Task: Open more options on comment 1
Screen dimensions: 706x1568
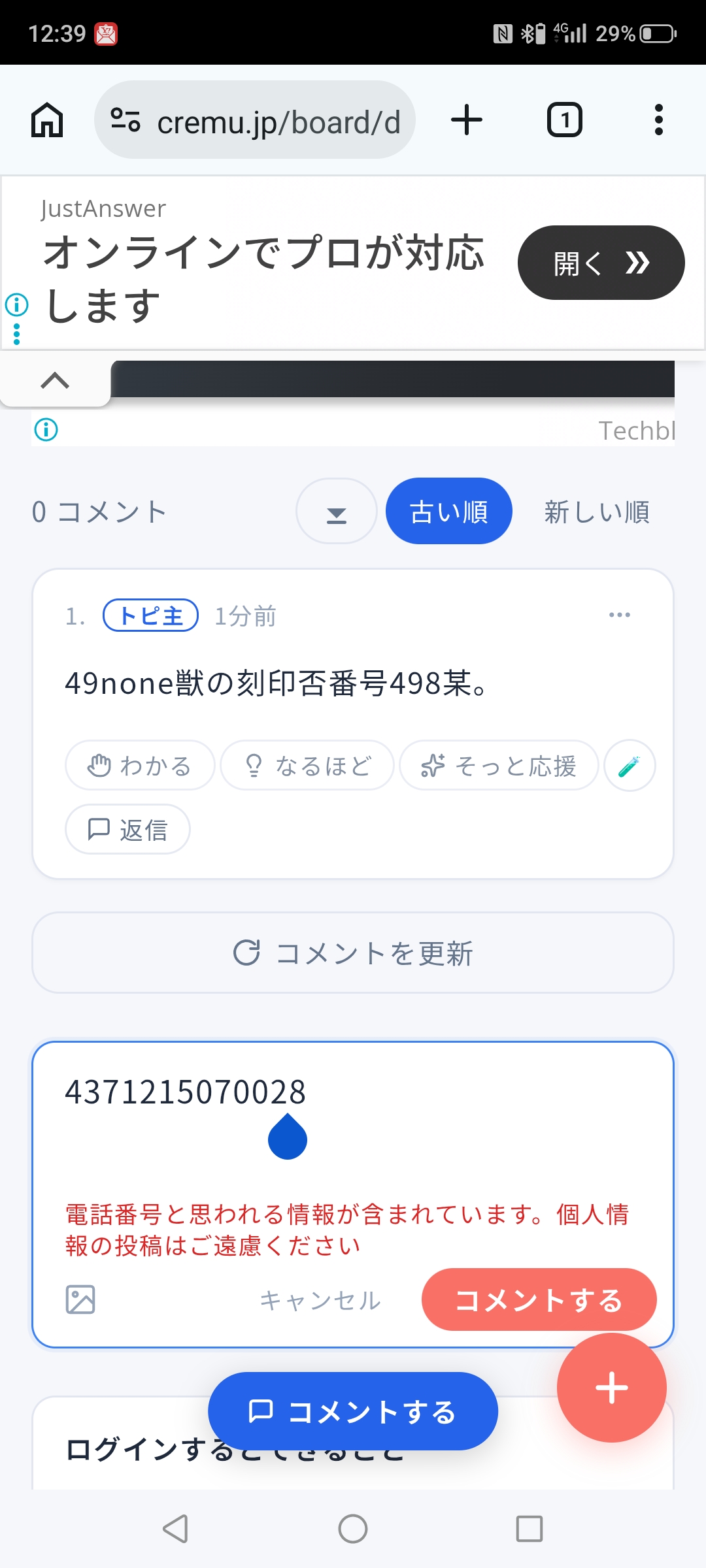Action: coord(619,615)
